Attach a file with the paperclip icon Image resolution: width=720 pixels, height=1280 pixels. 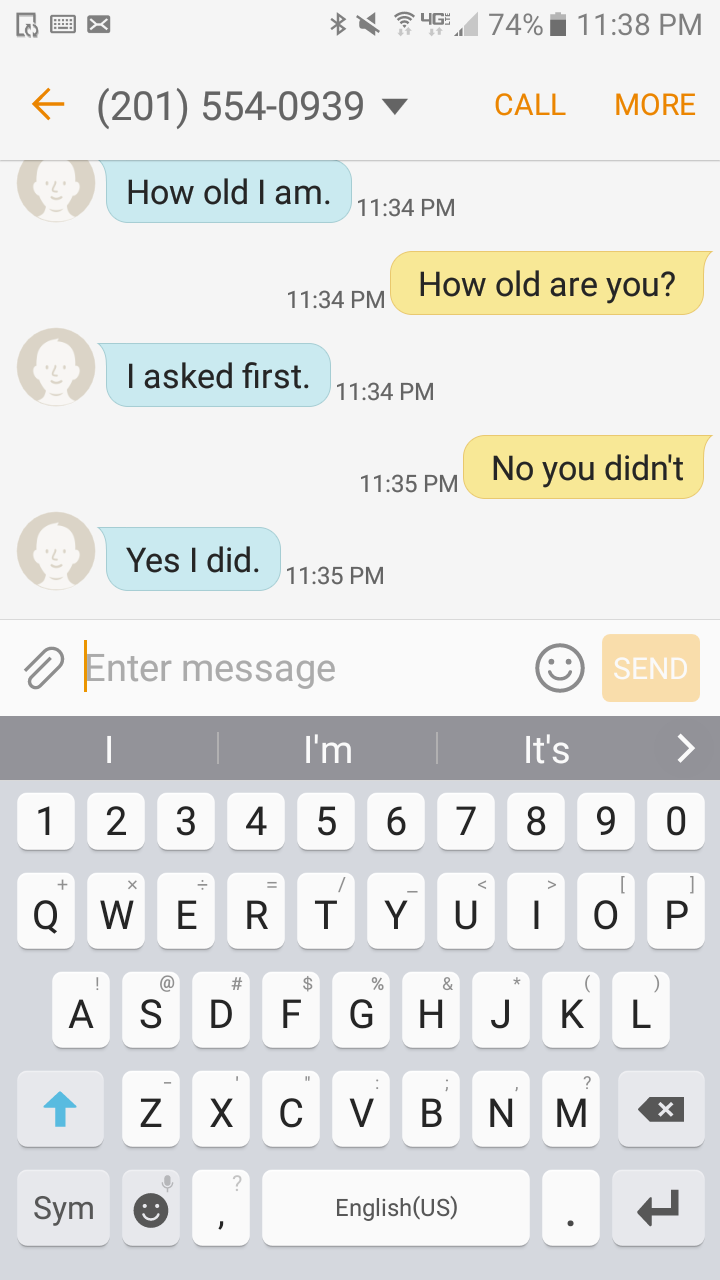point(43,668)
